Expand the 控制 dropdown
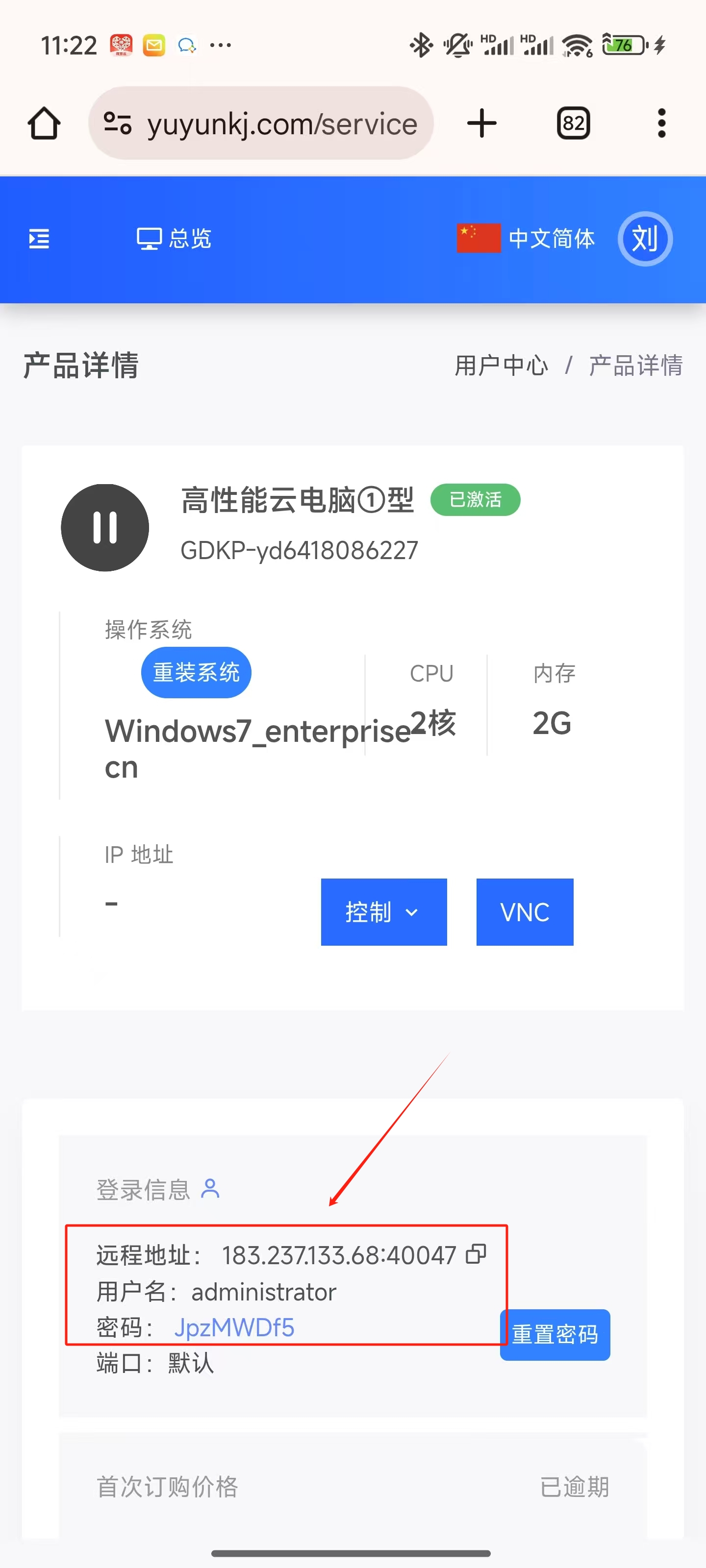Viewport: 706px width, 1568px height. point(383,912)
